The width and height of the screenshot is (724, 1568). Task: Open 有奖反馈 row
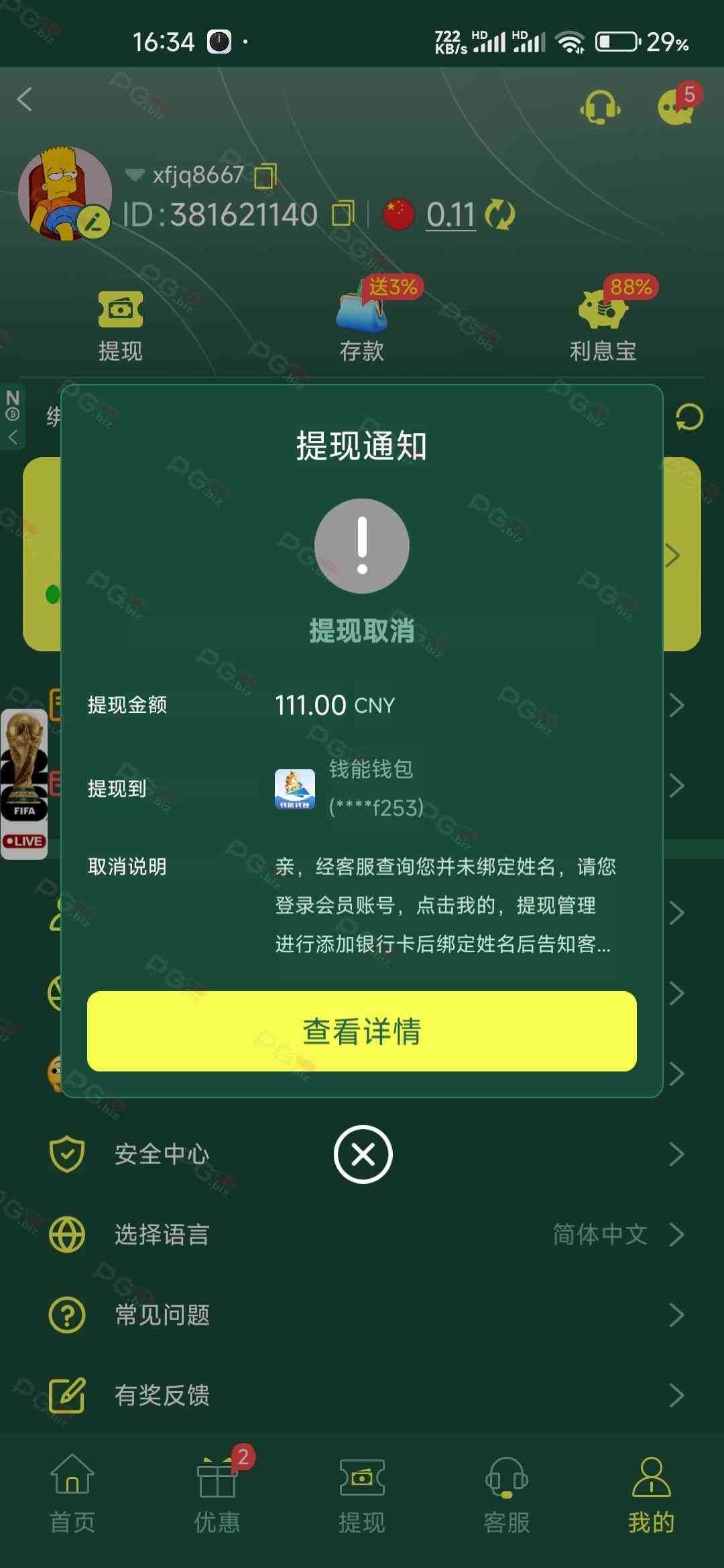coord(362,1395)
